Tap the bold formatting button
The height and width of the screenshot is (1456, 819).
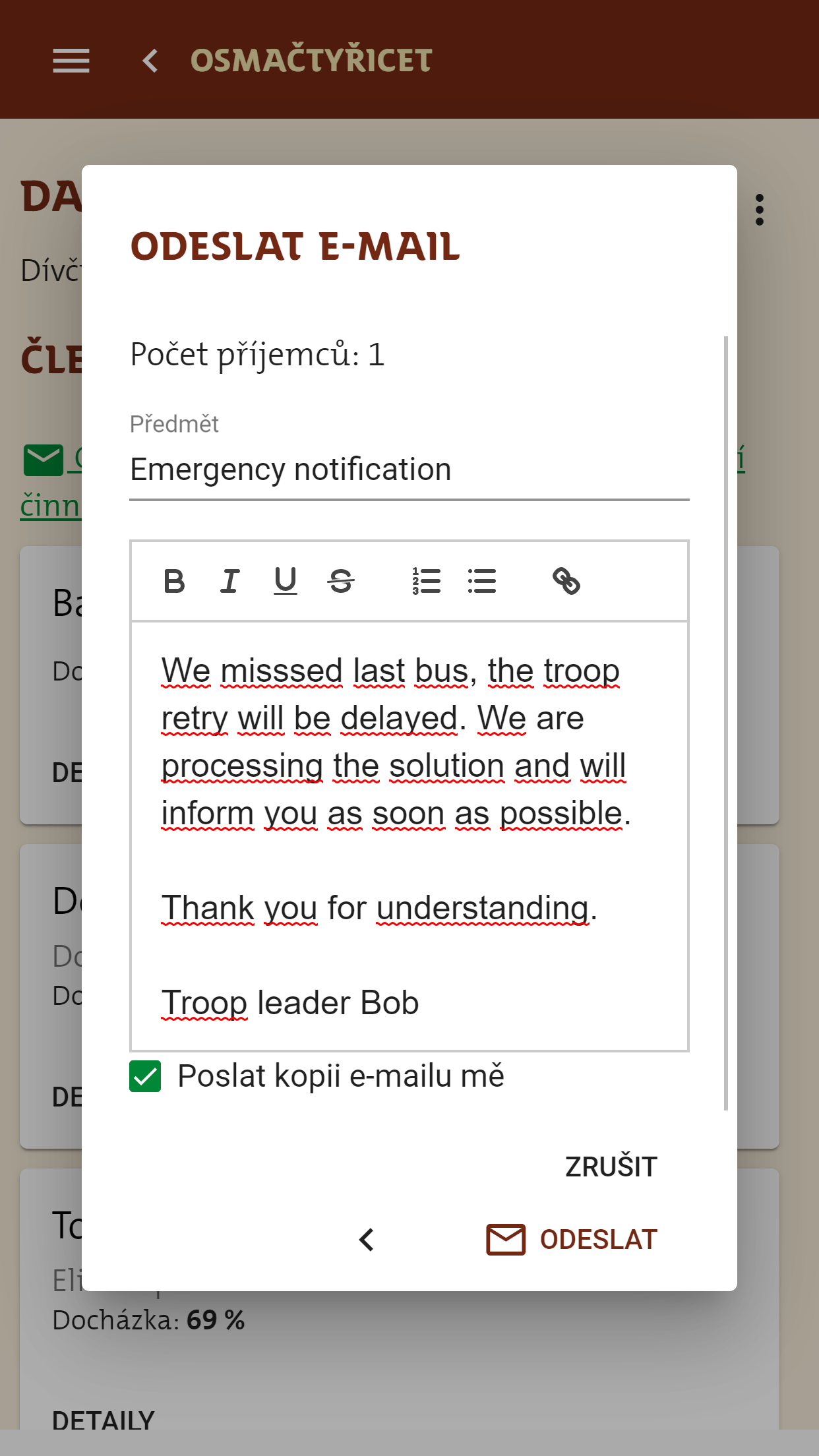coord(174,581)
